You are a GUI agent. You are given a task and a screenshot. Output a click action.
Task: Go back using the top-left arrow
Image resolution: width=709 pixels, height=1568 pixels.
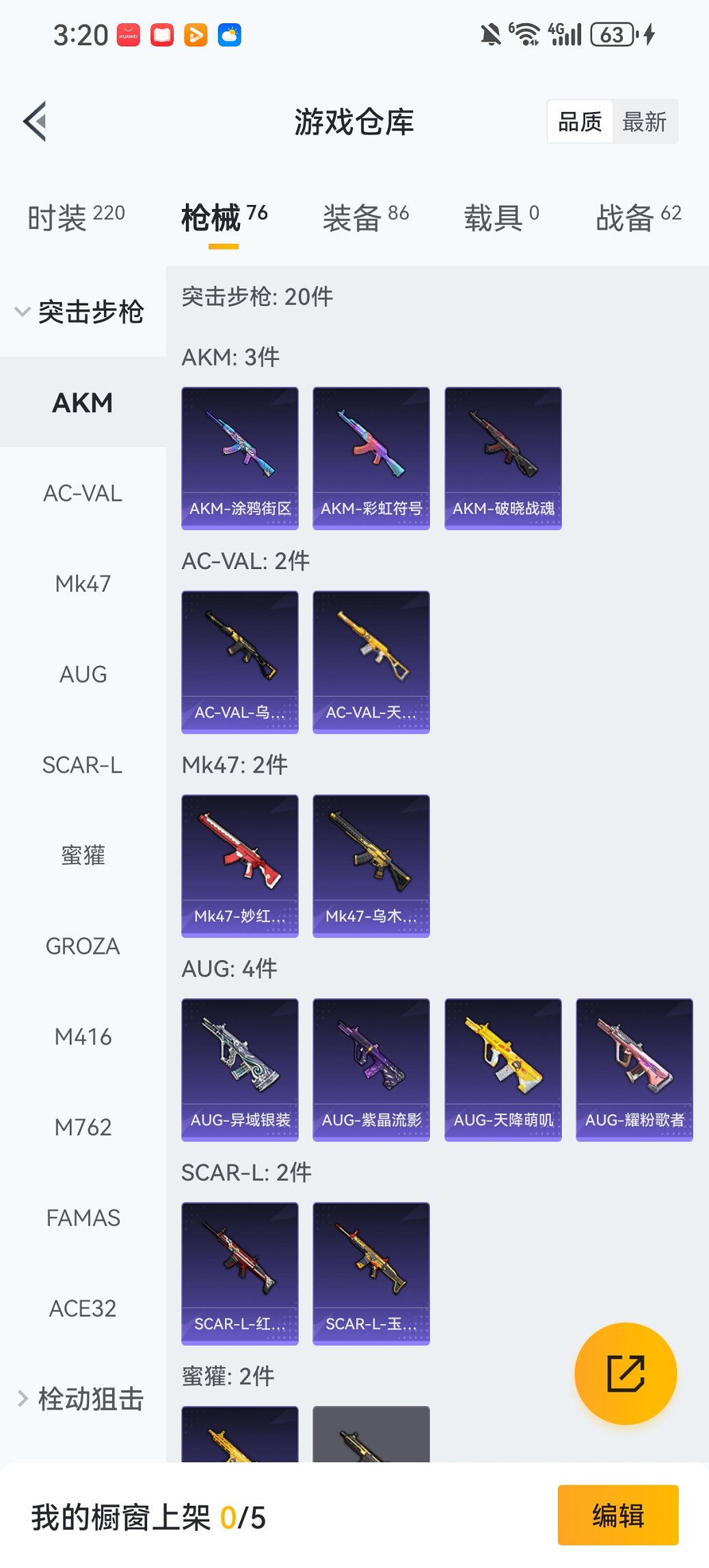click(36, 122)
